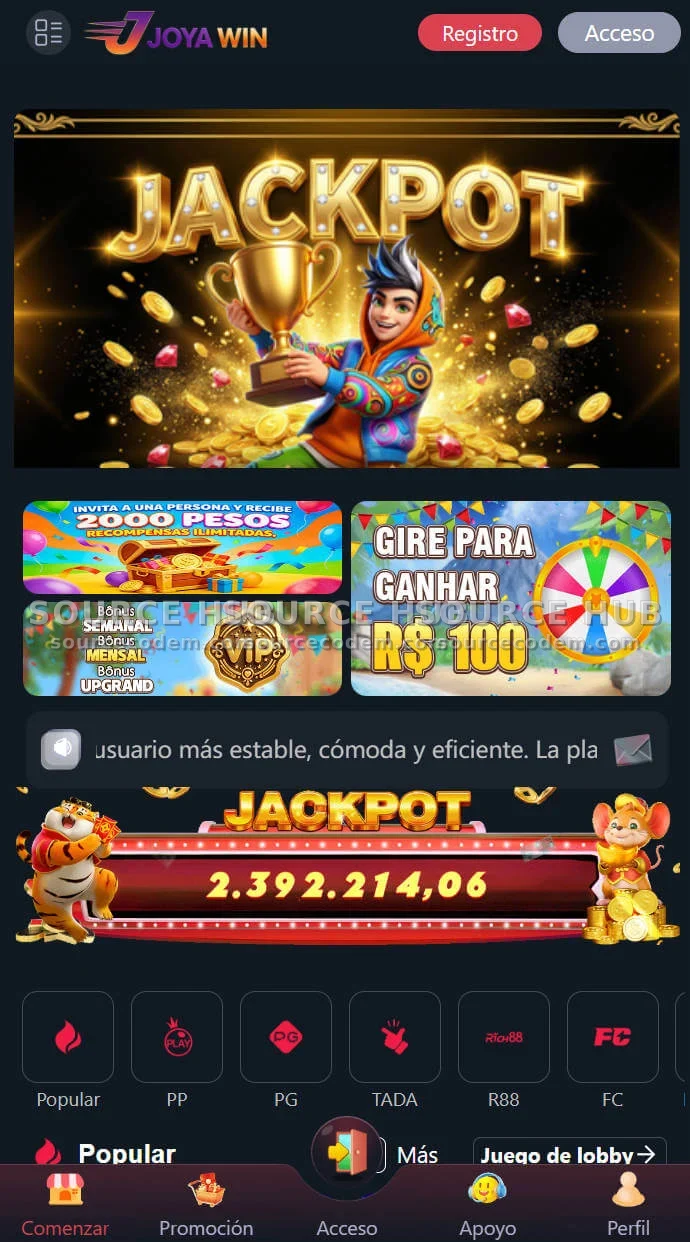Select the R88 game provider
This screenshot has height=1242, width=690.
coord(504,1038)
